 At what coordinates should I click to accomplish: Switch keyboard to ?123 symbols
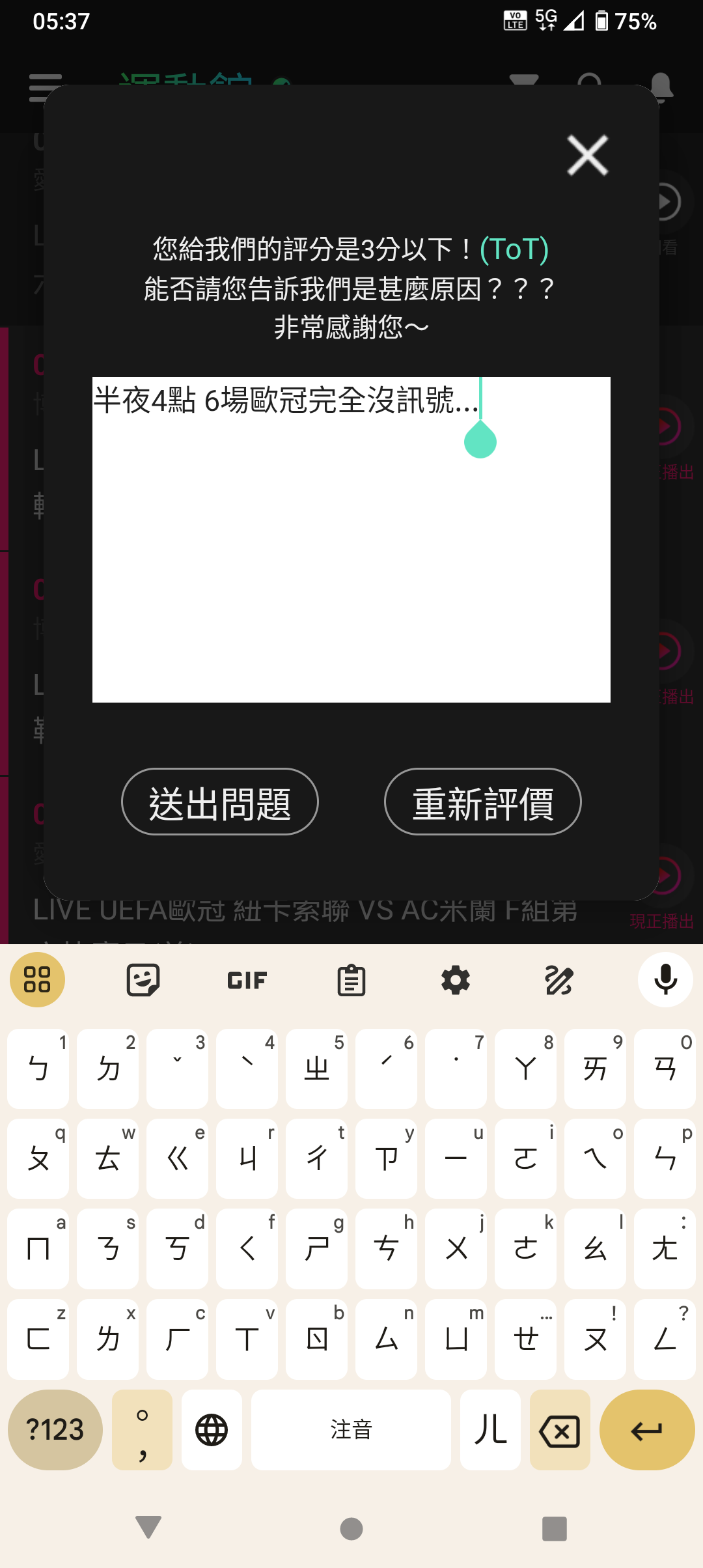(55, 1430)
